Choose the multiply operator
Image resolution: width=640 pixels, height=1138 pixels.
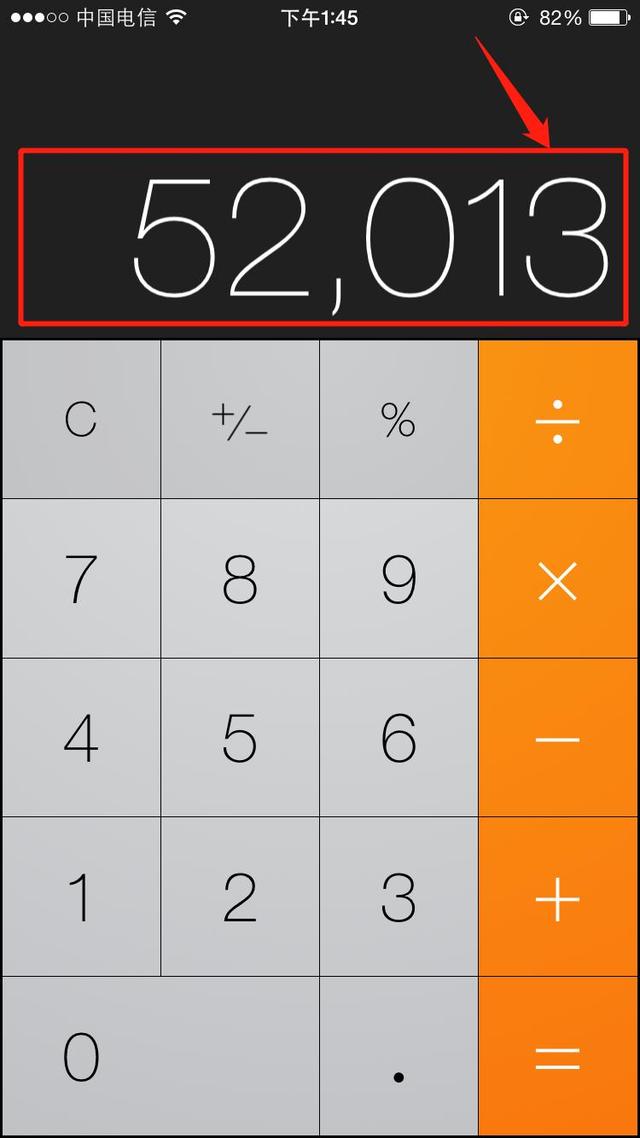click(559, 578)
